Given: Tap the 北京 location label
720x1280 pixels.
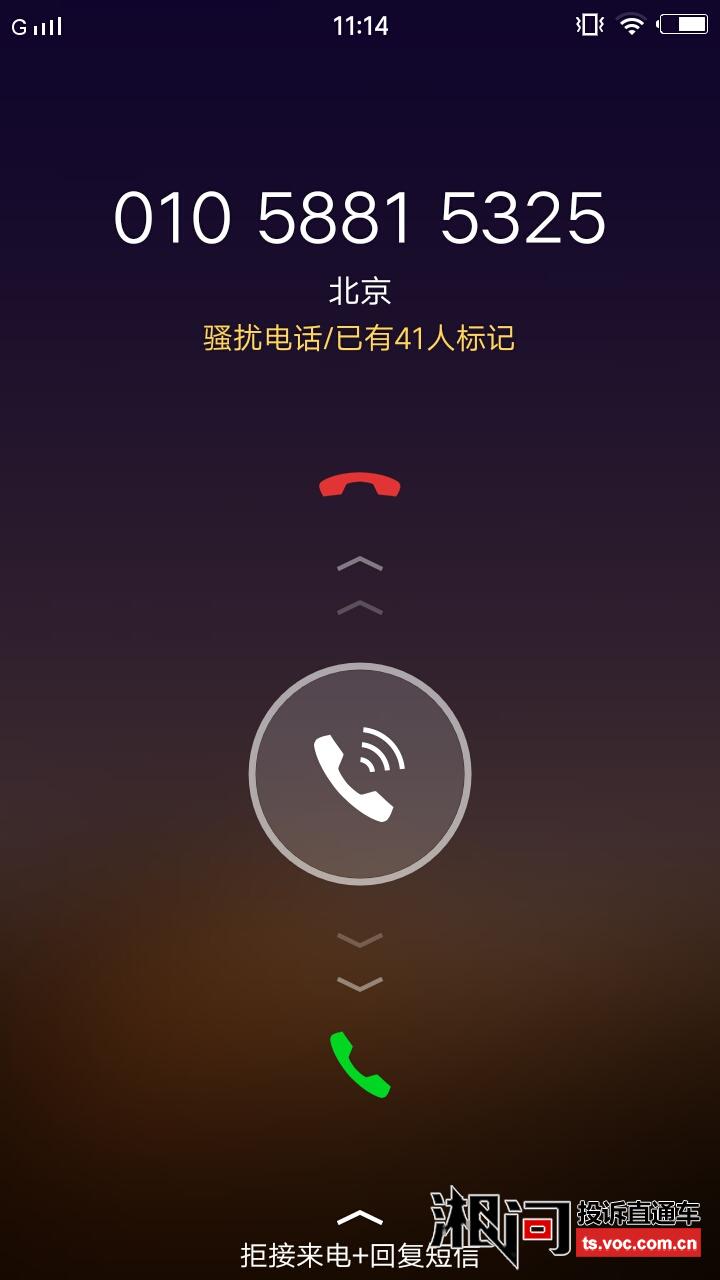Looking at the screenshot, I should pyautogui.click(x=360, y=290).
